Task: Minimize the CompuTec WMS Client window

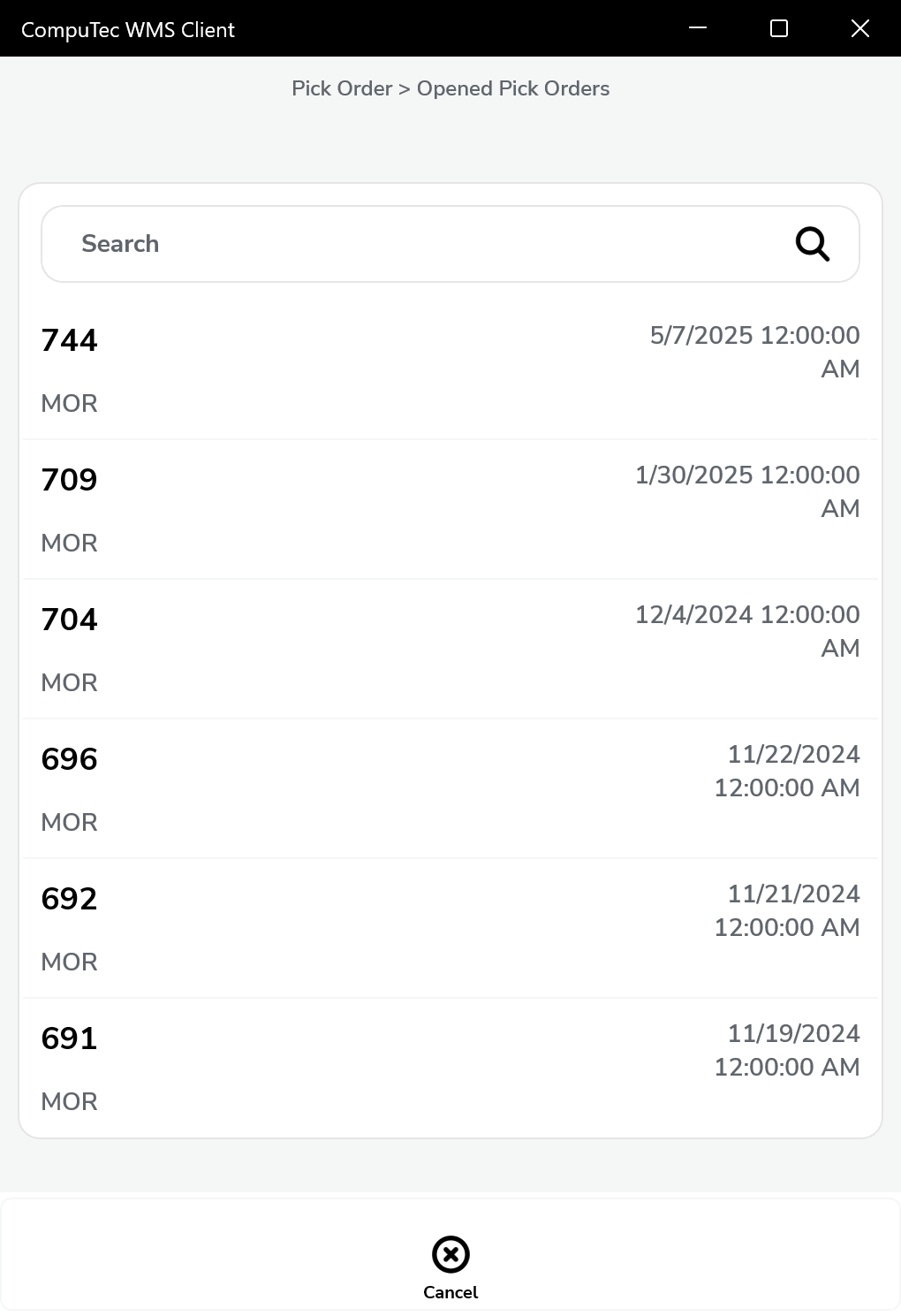Action: (697, 28)
